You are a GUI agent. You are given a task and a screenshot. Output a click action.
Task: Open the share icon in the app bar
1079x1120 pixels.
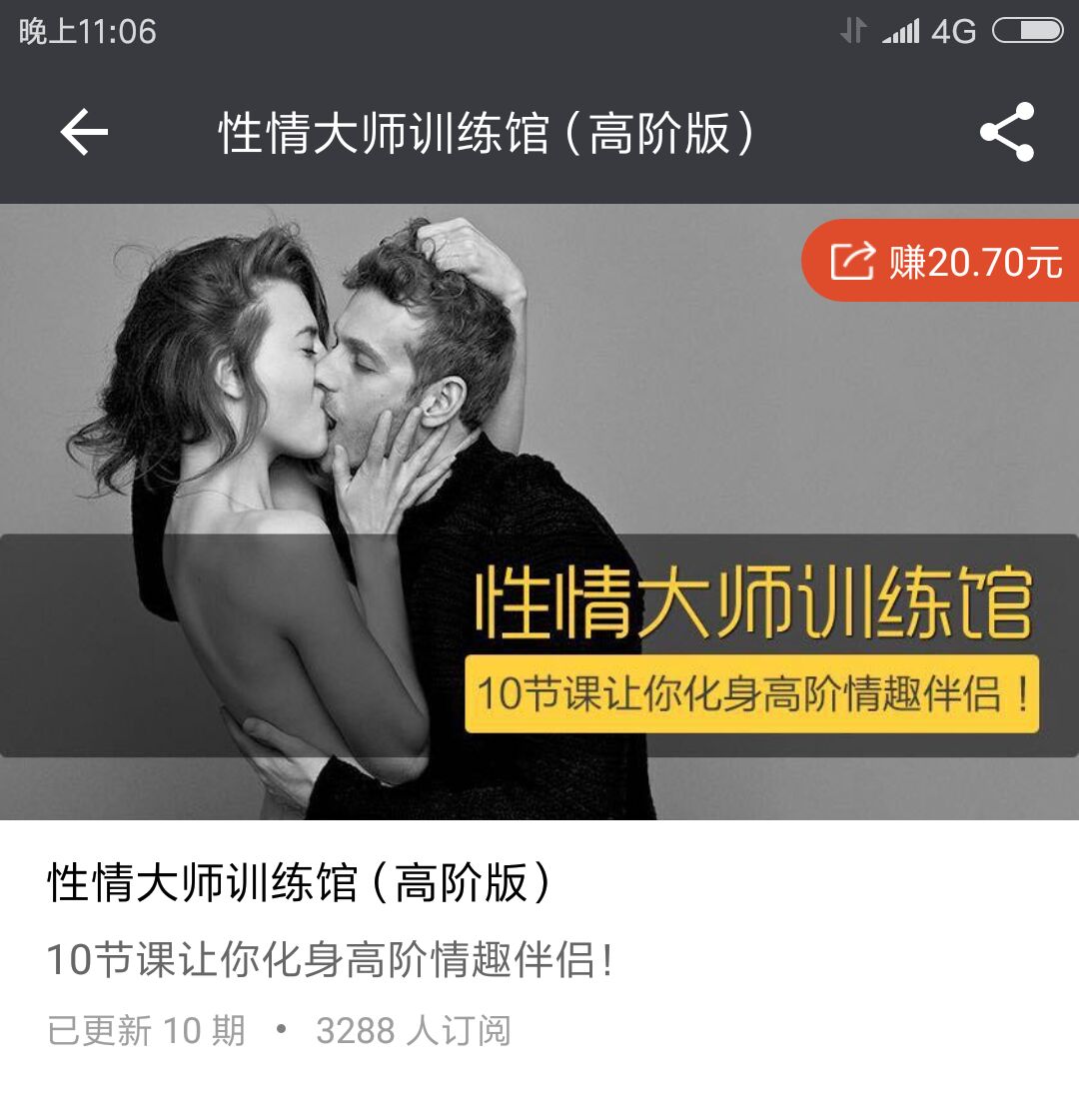click(1006, 132)
